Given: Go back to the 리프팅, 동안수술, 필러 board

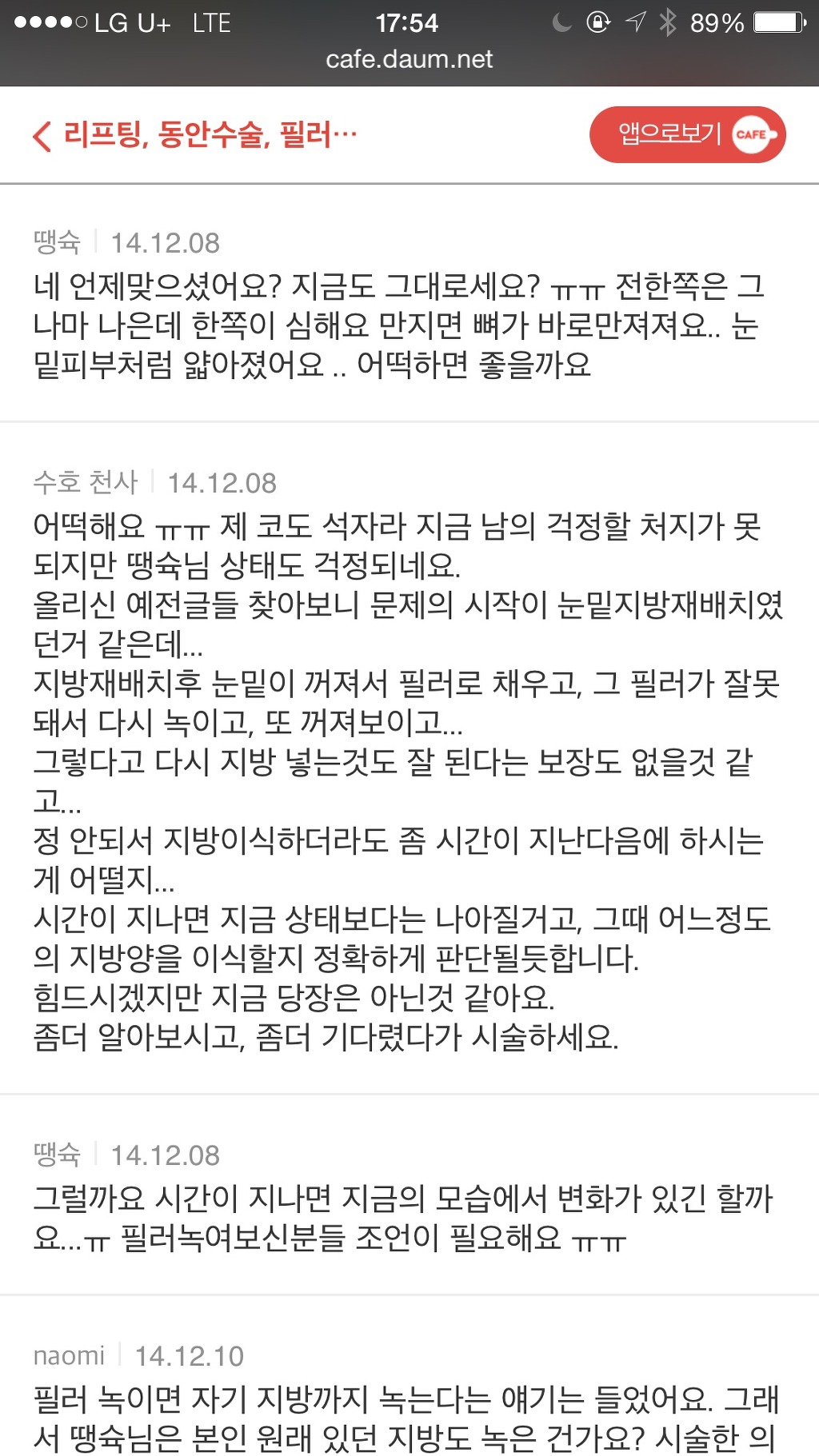Looking at the screenshot, I should tap(194, 134).
